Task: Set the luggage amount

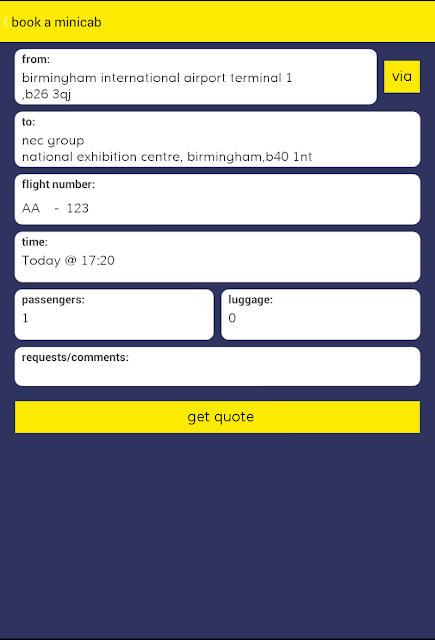Action: pos(321,314)
